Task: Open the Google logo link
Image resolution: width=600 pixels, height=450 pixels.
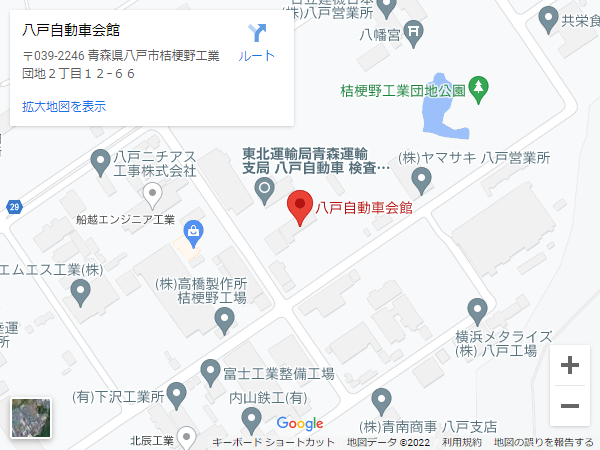Action: 299,424
